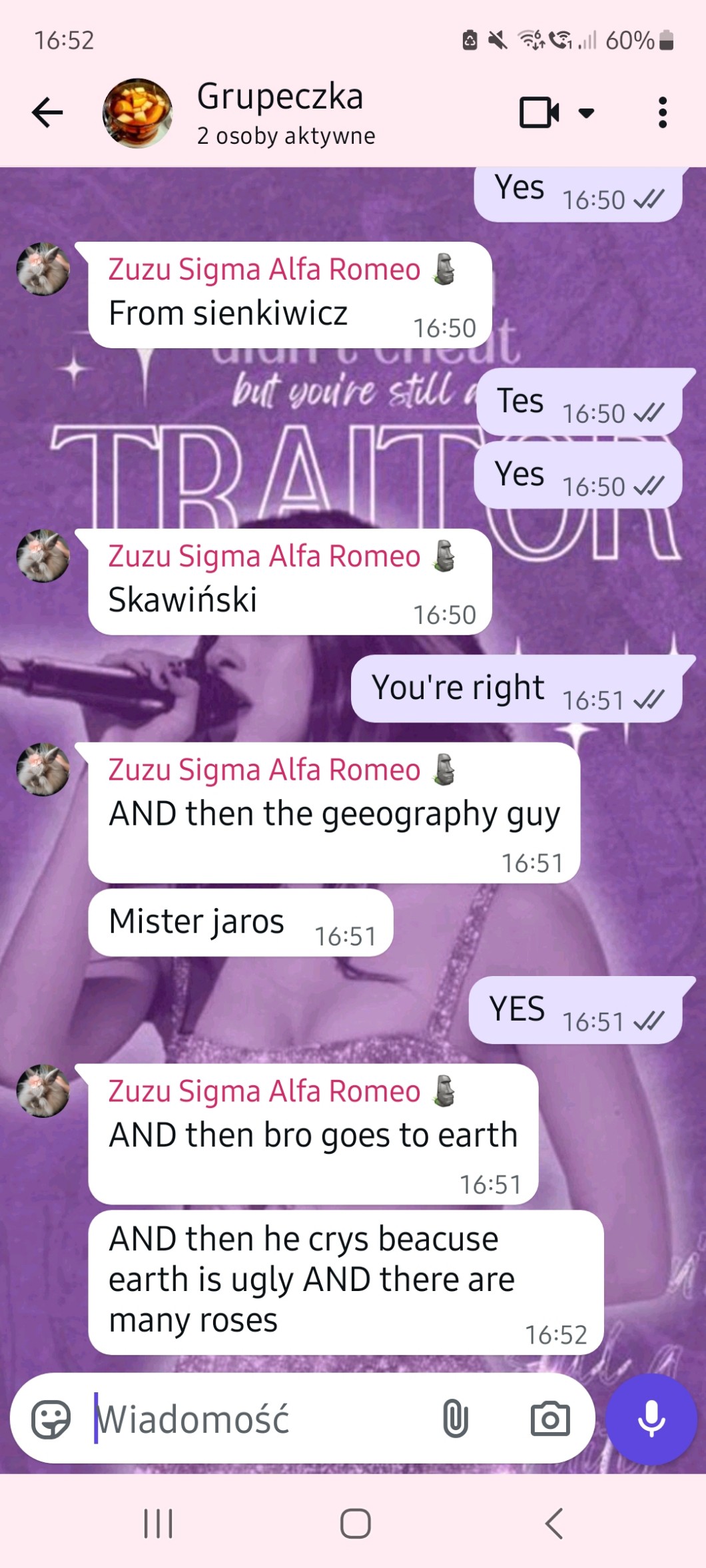Focus the Wiadomość message field
The image size is (706, 1568).
coord(260,1420)
